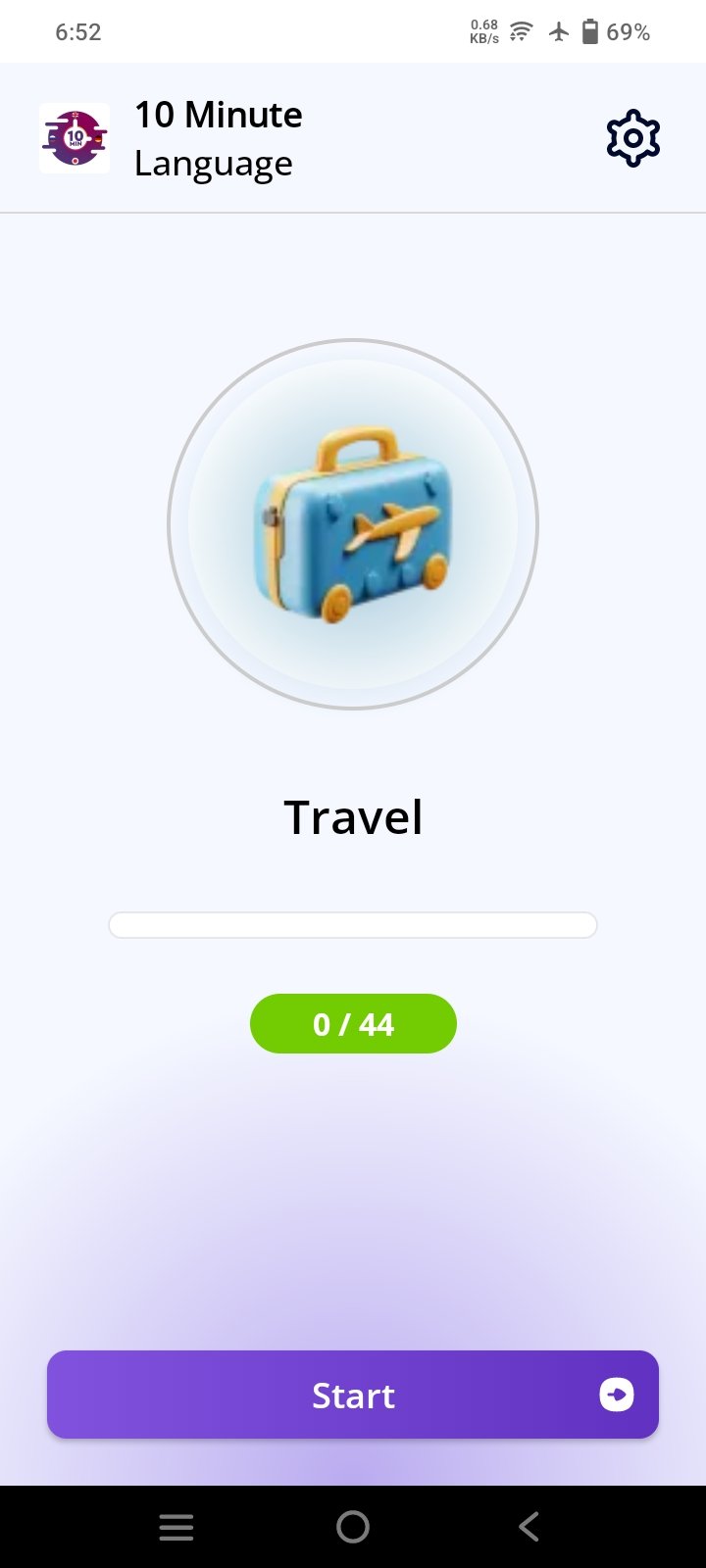This screenshot has height=1568, width=706.
Task: Go to the home screen
Action: 353,1526
